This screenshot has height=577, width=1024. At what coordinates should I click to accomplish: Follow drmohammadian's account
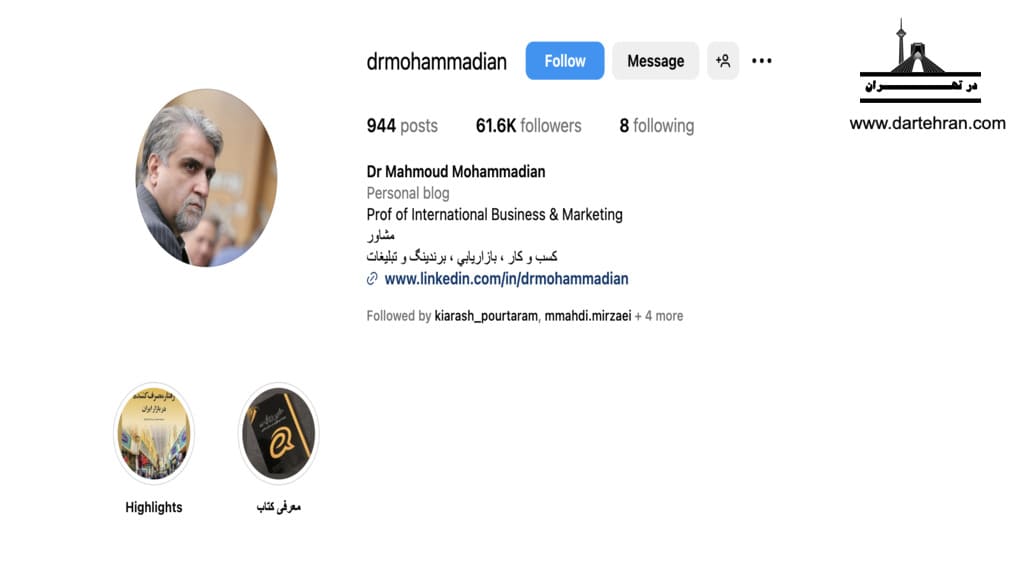tap(564, 61)
